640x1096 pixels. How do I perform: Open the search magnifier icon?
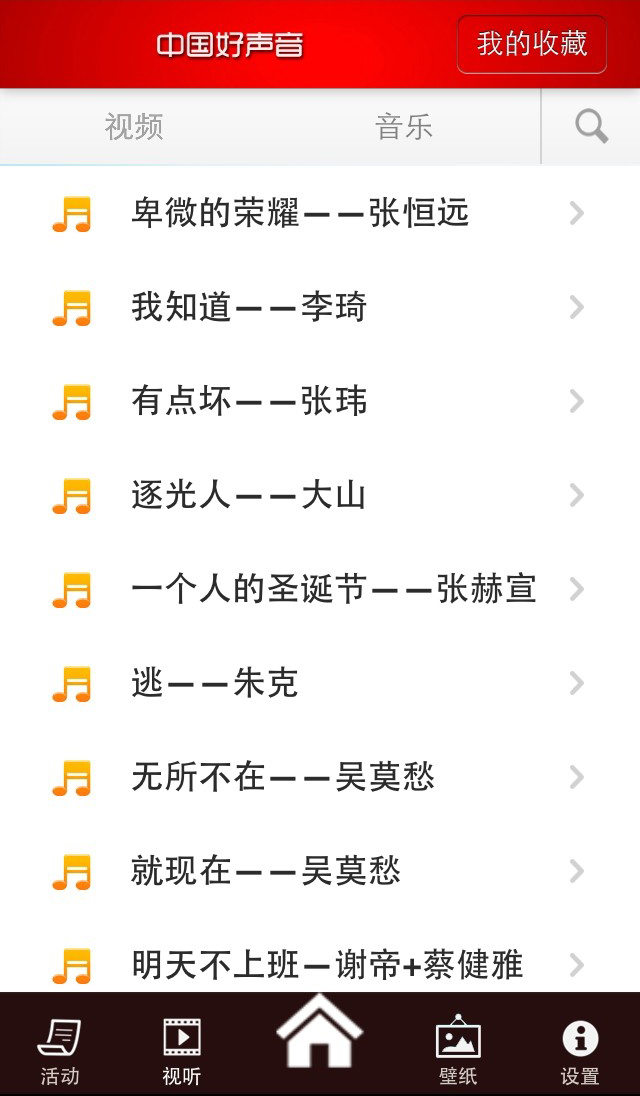pyautogui.click(x=591, y=127)
